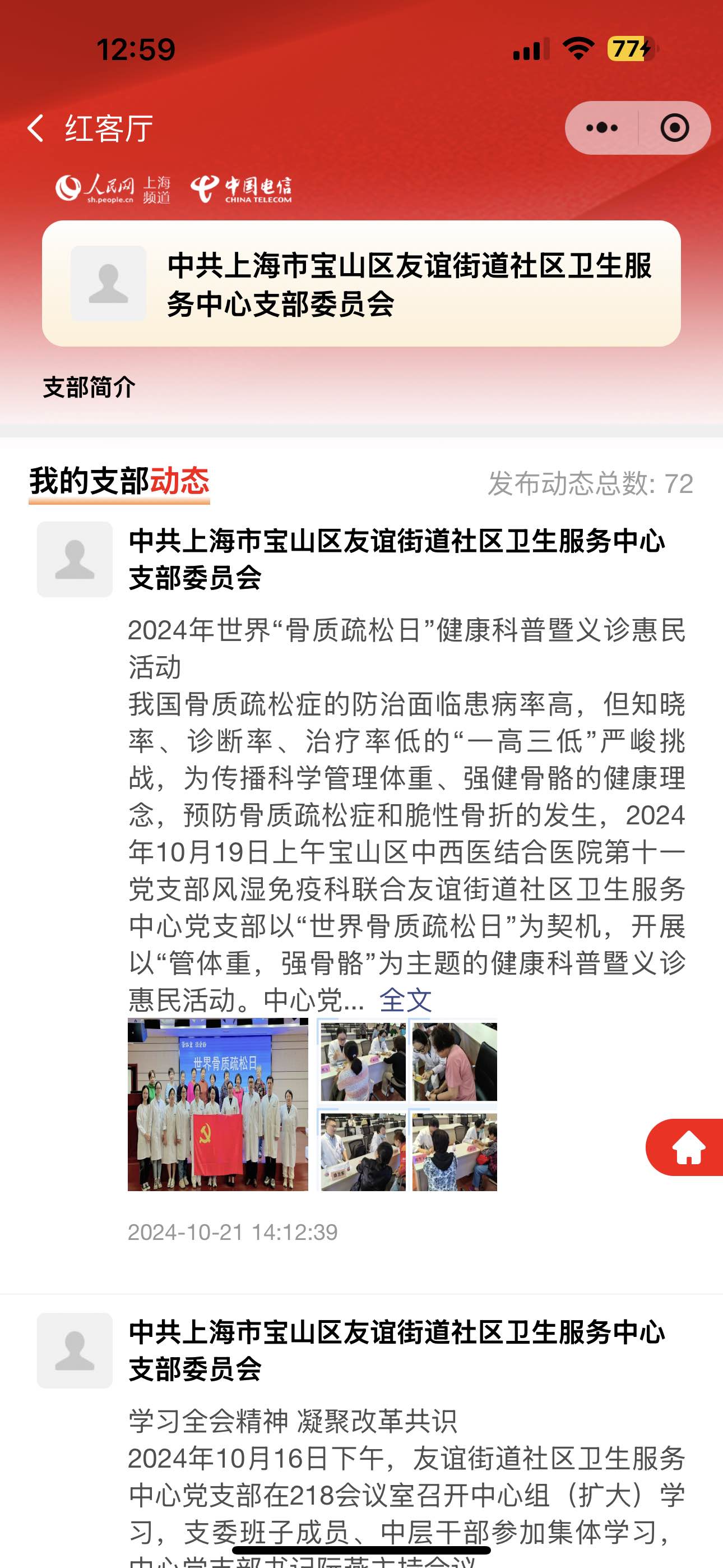Go back from 红客厅 page
Image resolution: width=723 pixels, height=1568 pixels.
[36, 128]
